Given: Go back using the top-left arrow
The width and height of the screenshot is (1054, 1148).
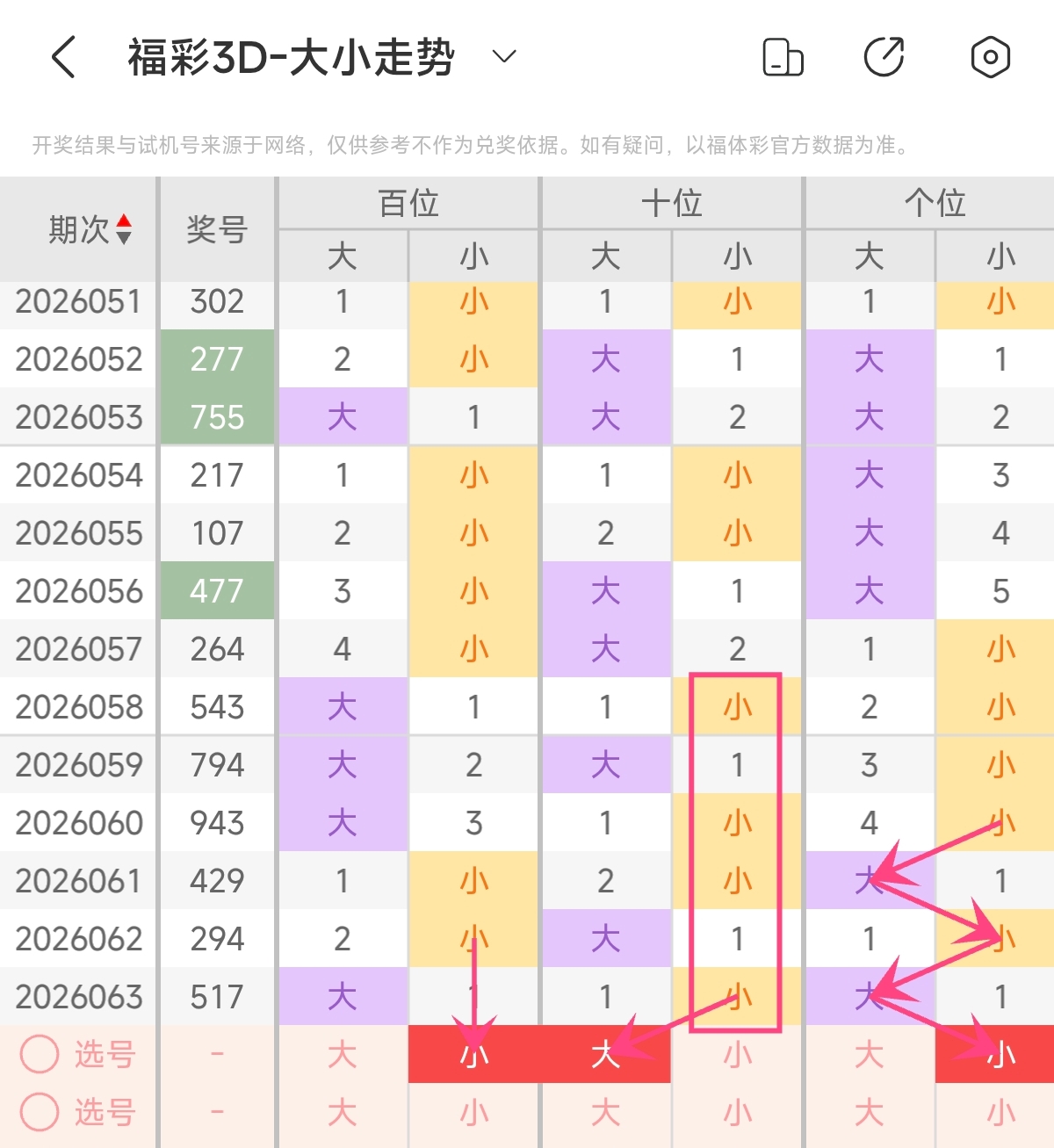Looking at the screenshot, I should (x=63, y=58).
